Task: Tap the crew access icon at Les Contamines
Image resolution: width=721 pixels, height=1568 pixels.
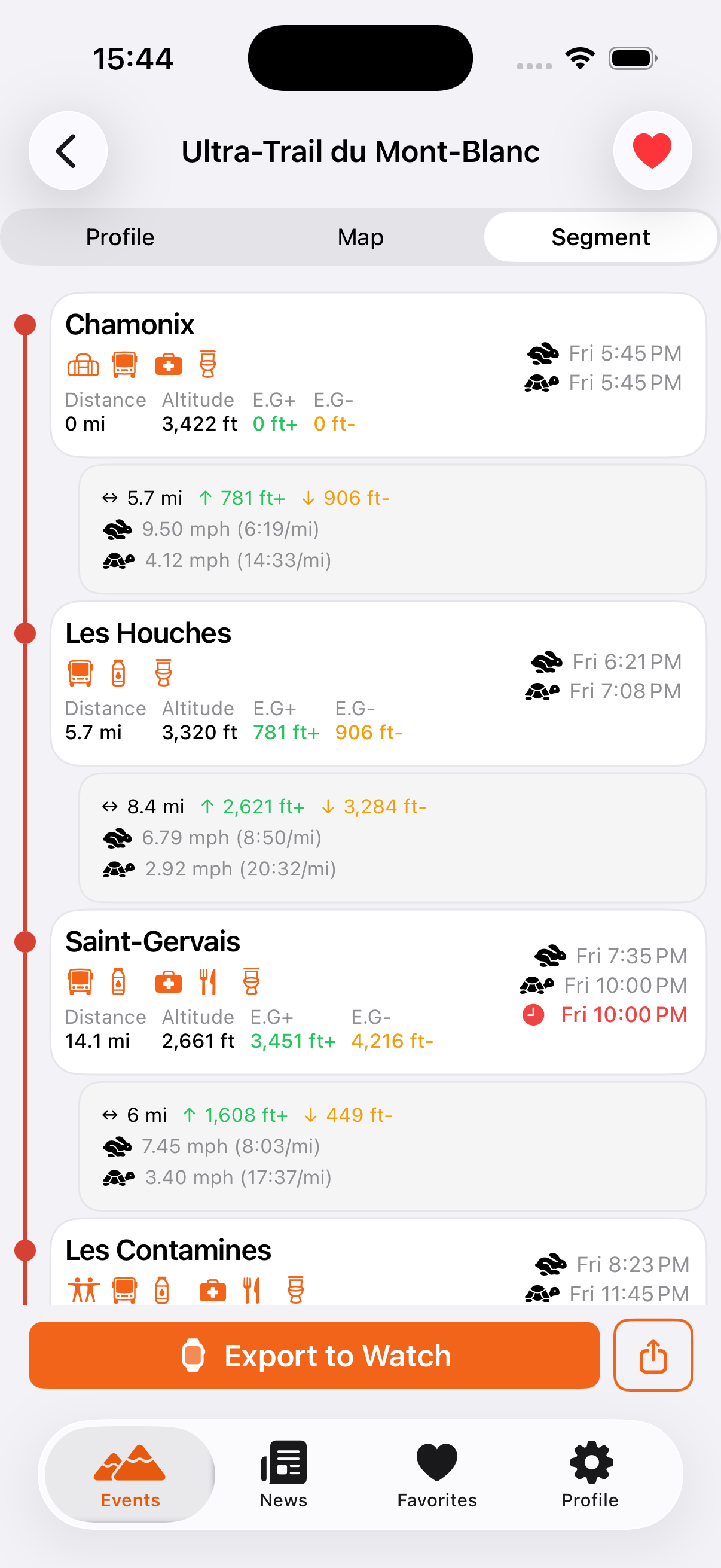Action: pyautogui.click(x=85, y=1289)
